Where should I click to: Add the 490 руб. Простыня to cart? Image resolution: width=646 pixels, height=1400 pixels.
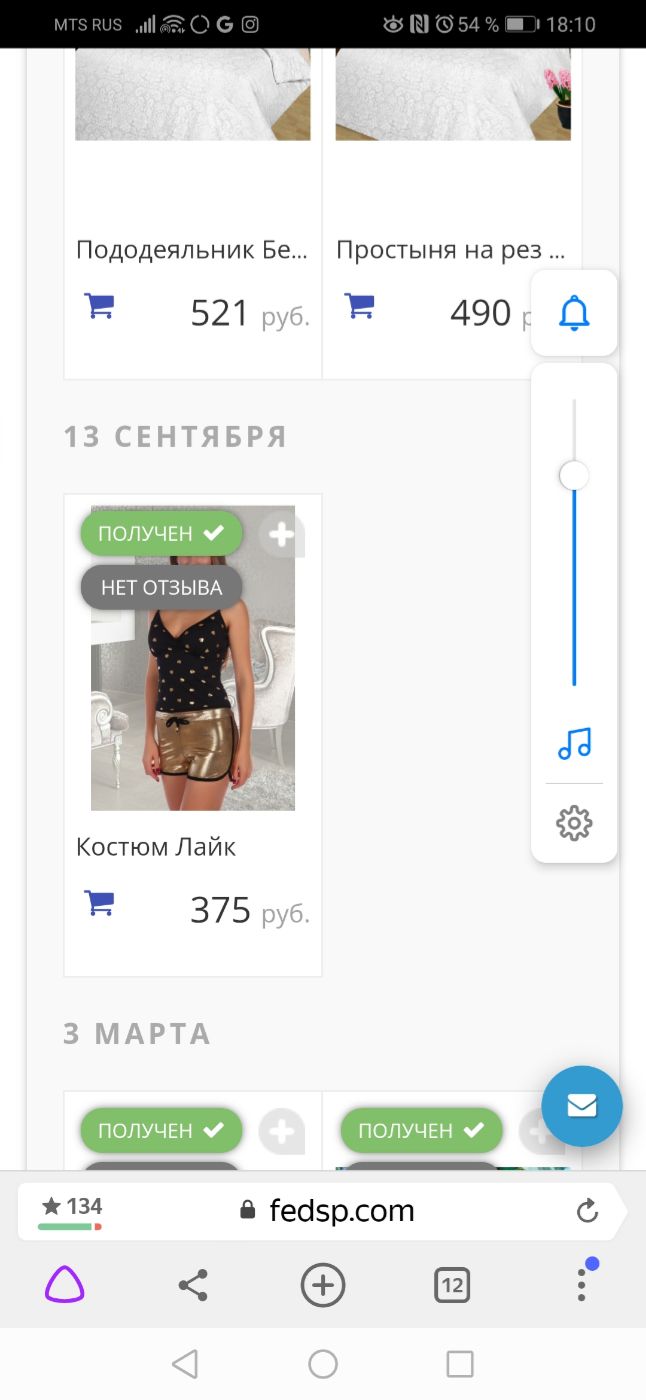pyautogui.click(x=360, y=305)
